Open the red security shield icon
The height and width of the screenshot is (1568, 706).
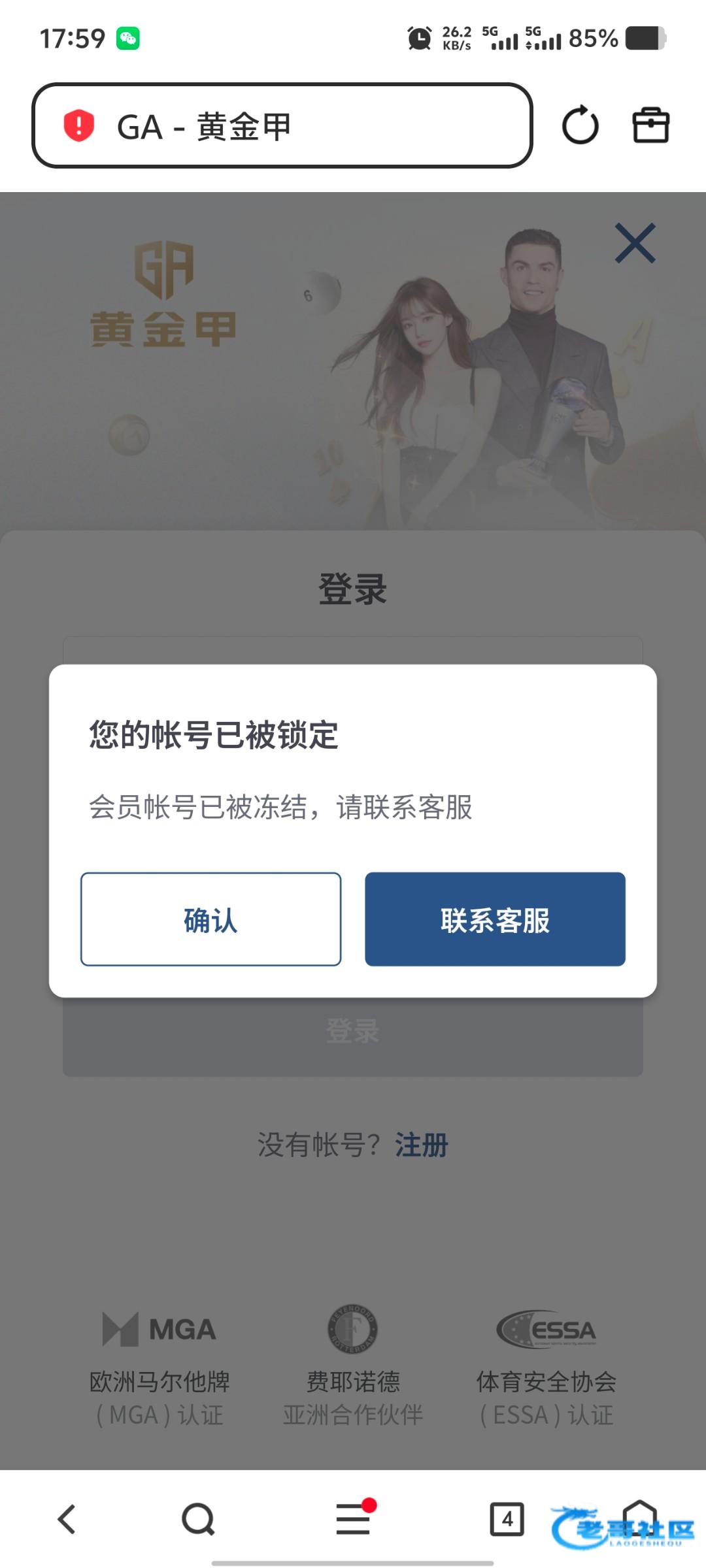coord(79,125)
